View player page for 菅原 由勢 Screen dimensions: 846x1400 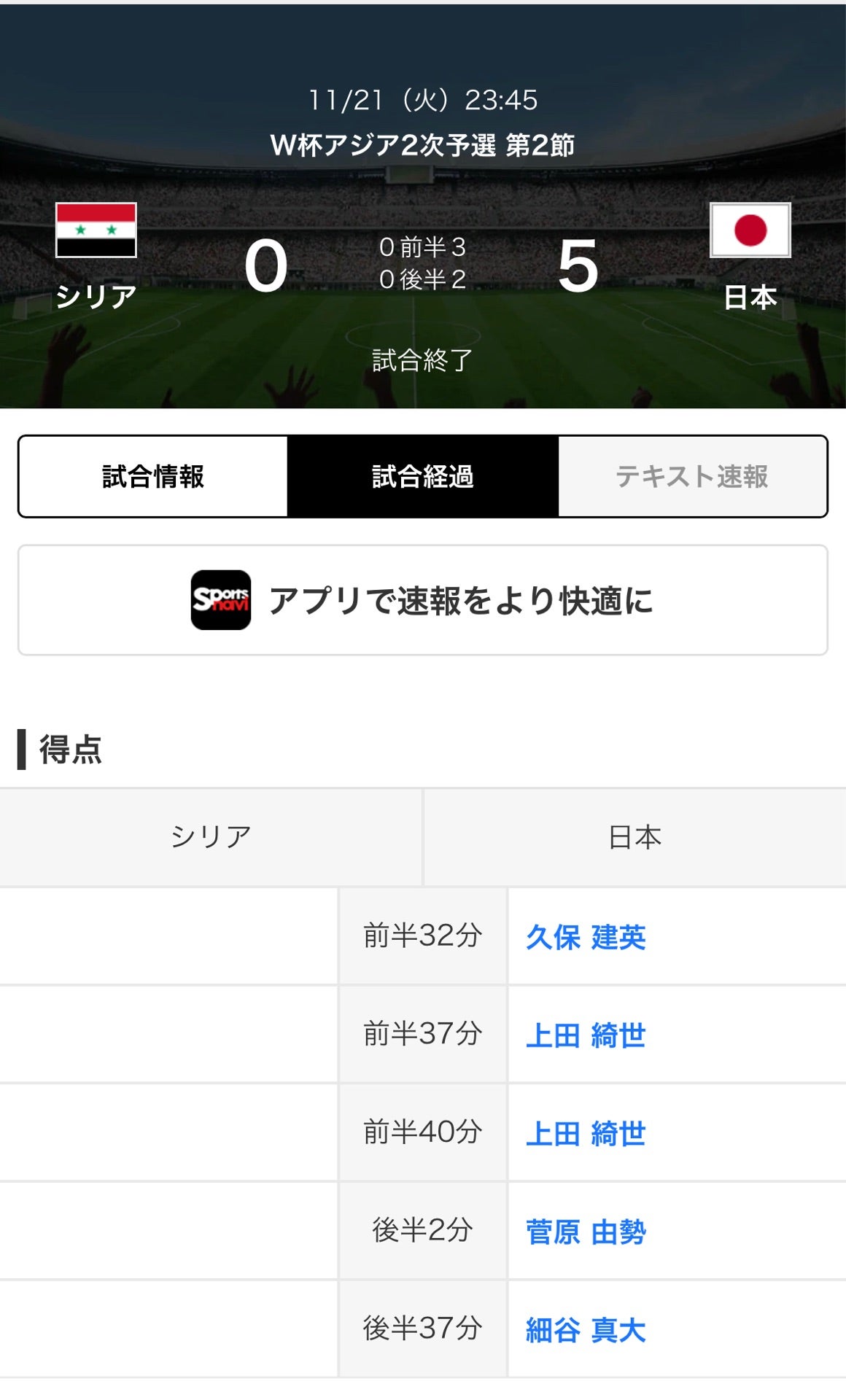[586, 1232]
